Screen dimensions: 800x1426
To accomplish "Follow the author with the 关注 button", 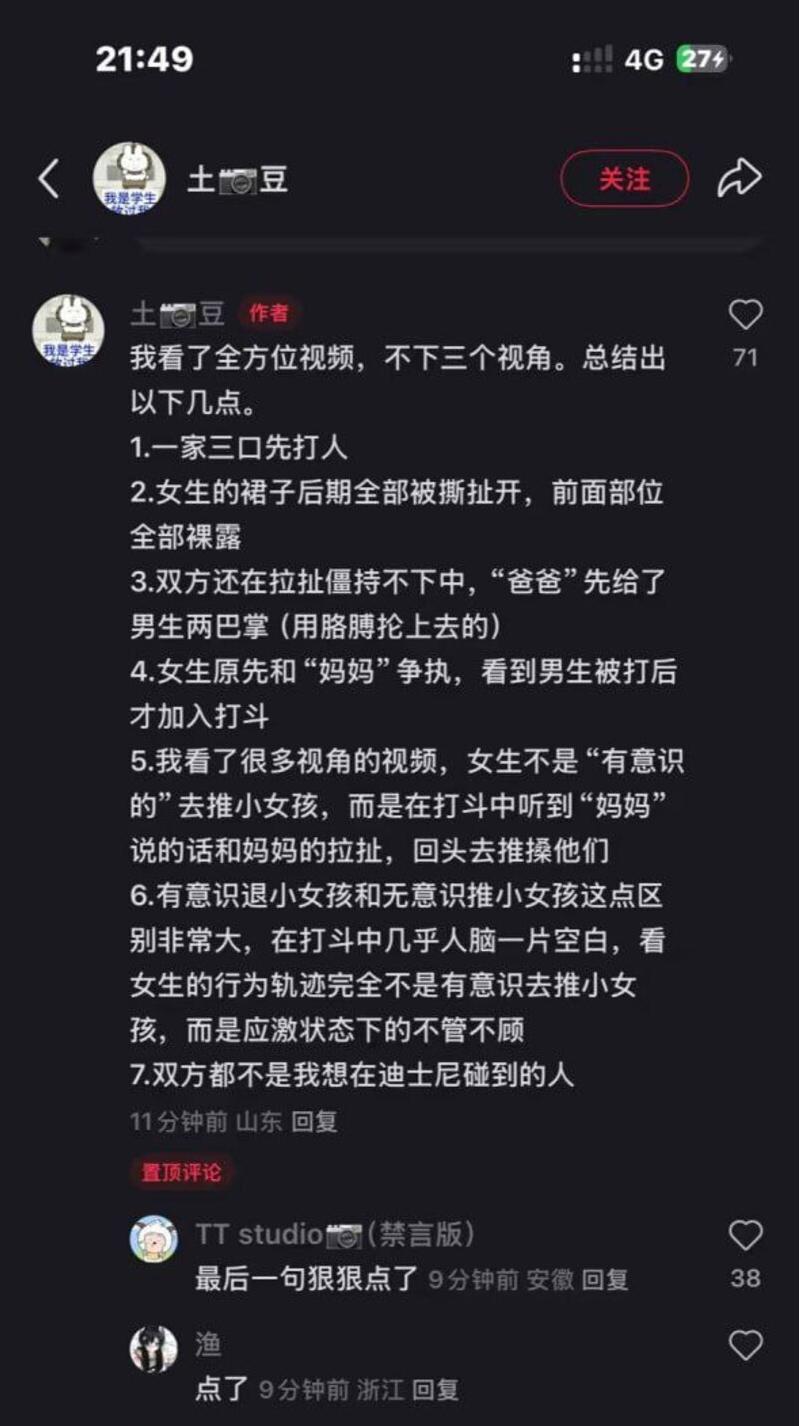I will click(x=624, y=179).
